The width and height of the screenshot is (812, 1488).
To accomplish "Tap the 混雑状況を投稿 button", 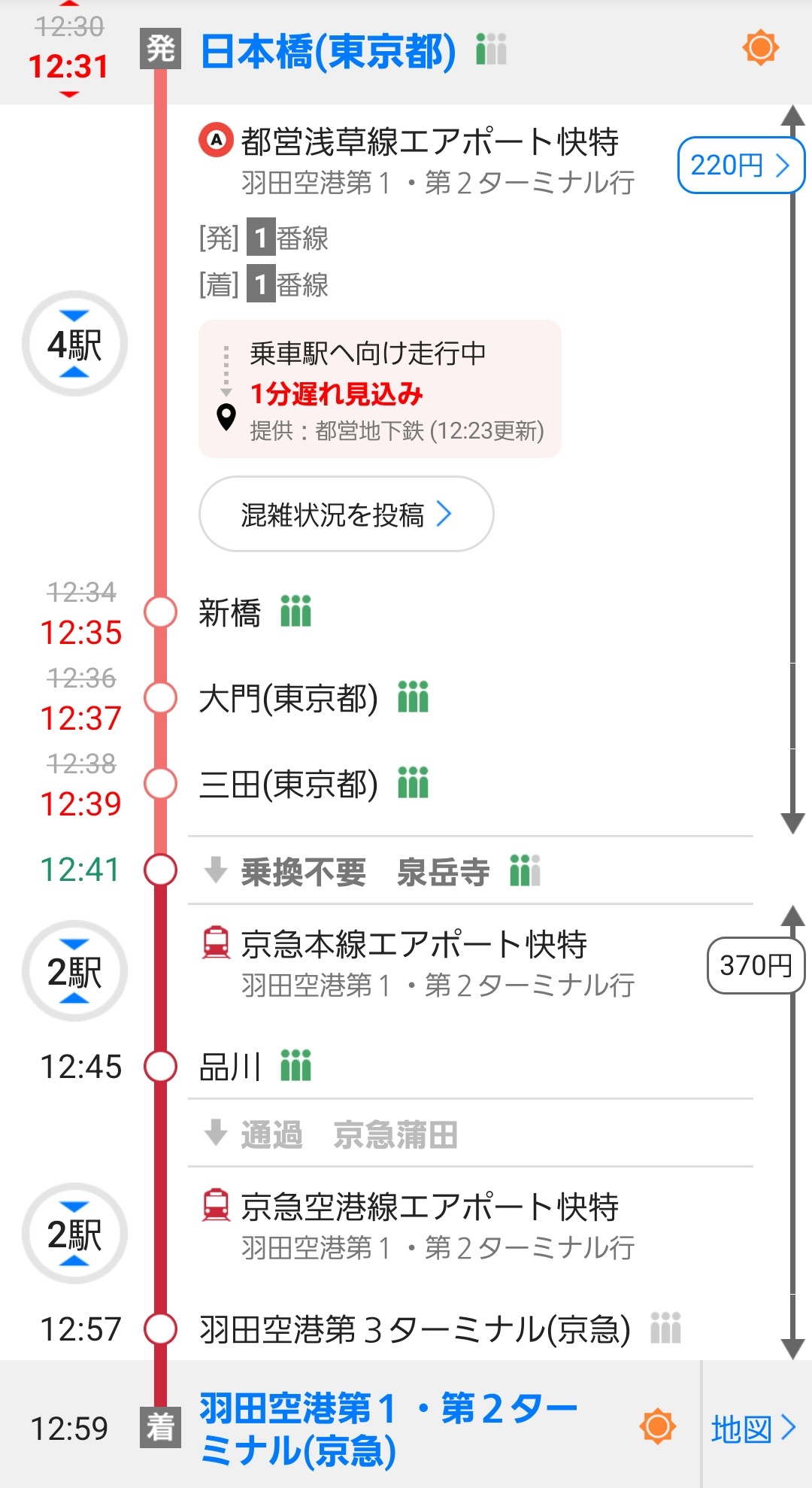I will click(346, 515).
